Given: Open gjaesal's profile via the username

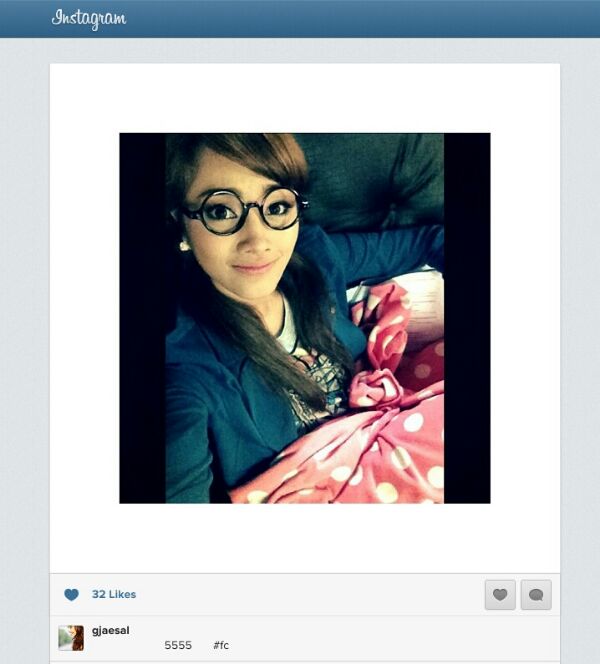Looking at the screenshot, I should (x=110, y=630).
